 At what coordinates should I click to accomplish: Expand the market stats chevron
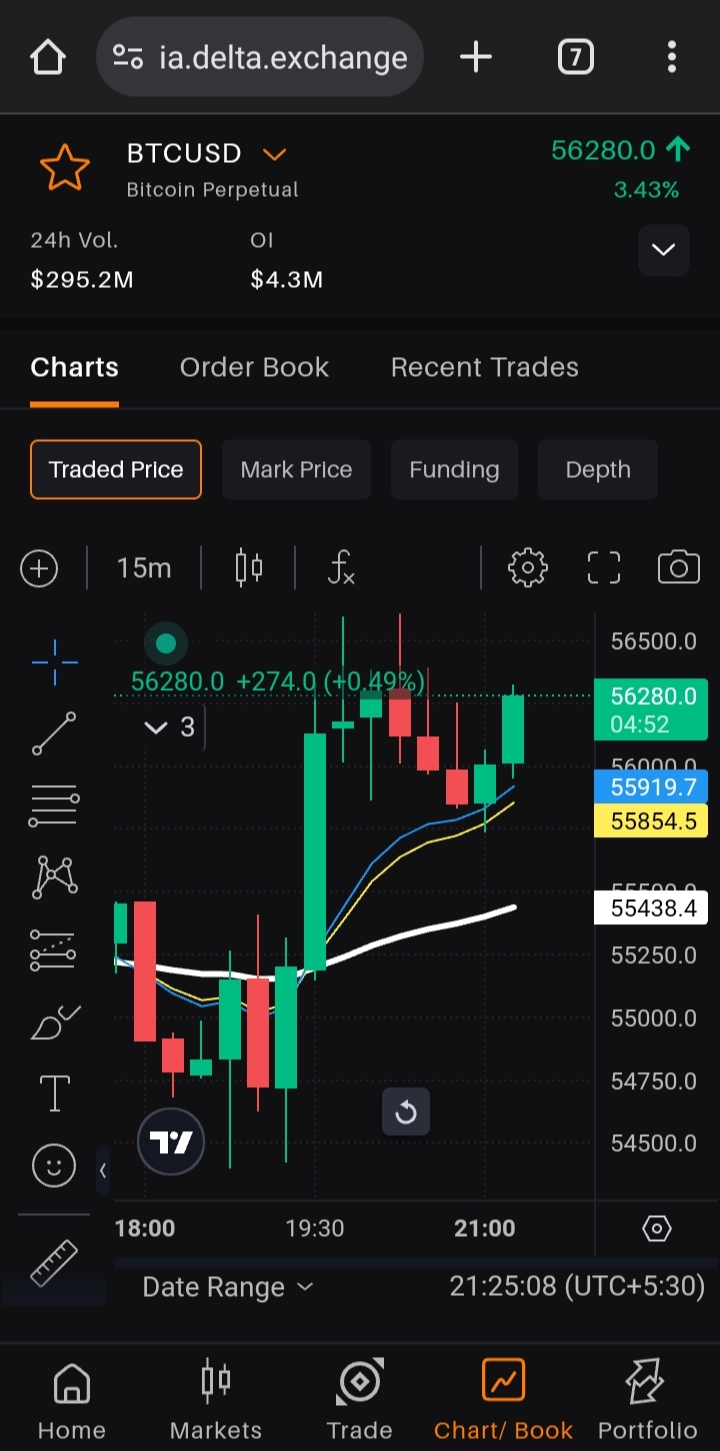pos(664,250)
